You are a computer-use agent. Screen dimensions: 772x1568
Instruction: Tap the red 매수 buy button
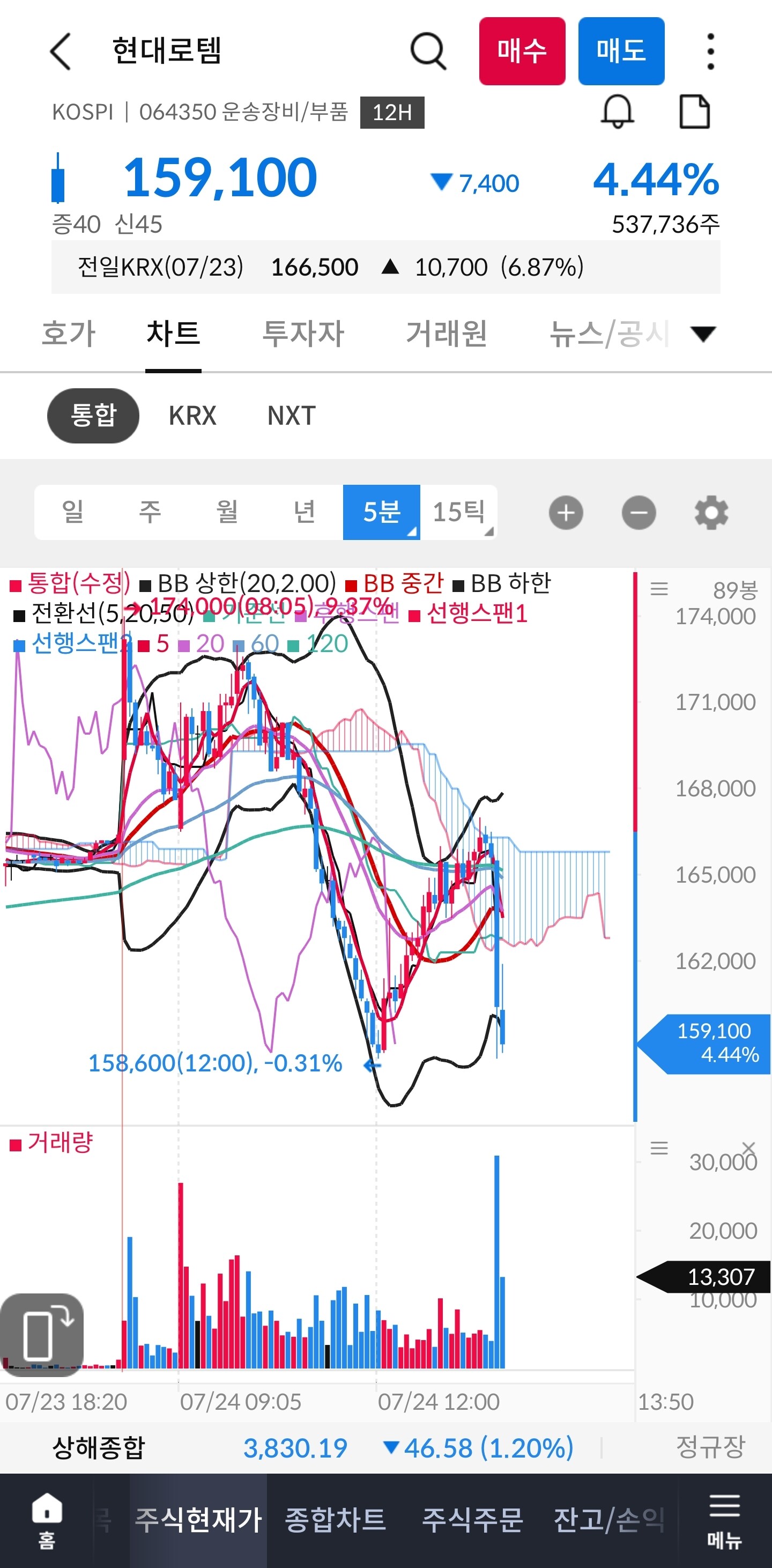click(x=522, y=51)
